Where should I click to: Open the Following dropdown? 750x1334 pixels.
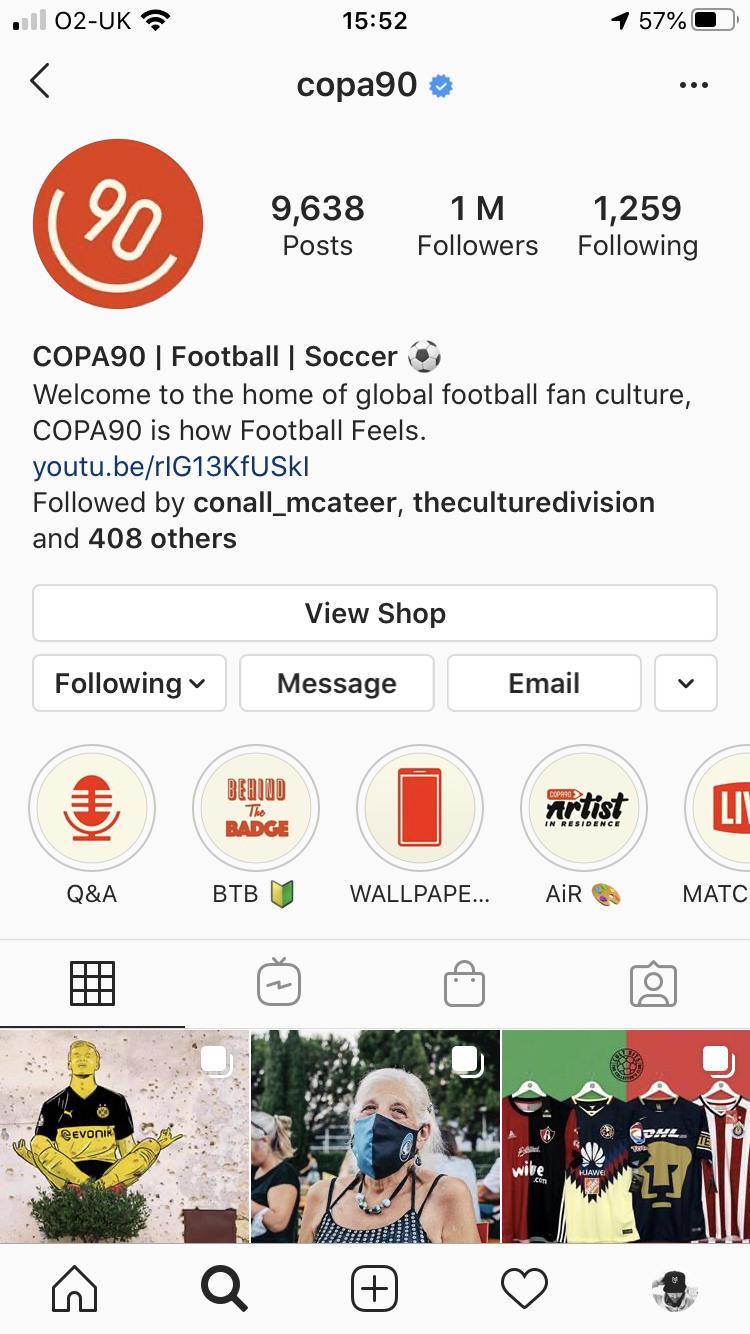(130, 683)
